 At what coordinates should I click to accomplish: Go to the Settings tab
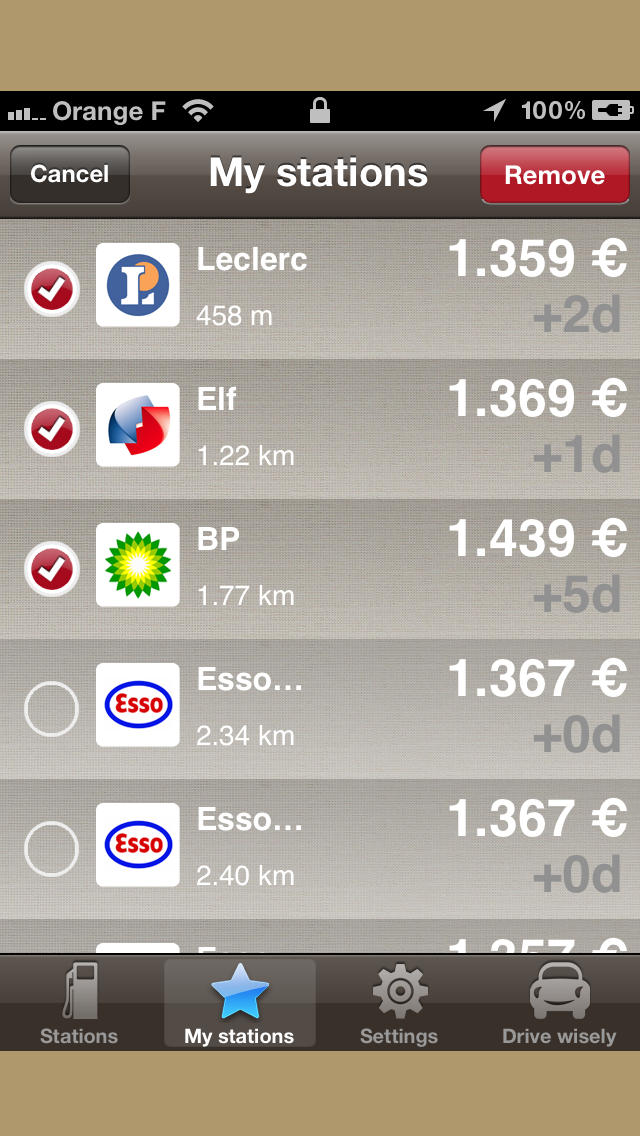click(x=399, y=1003)
